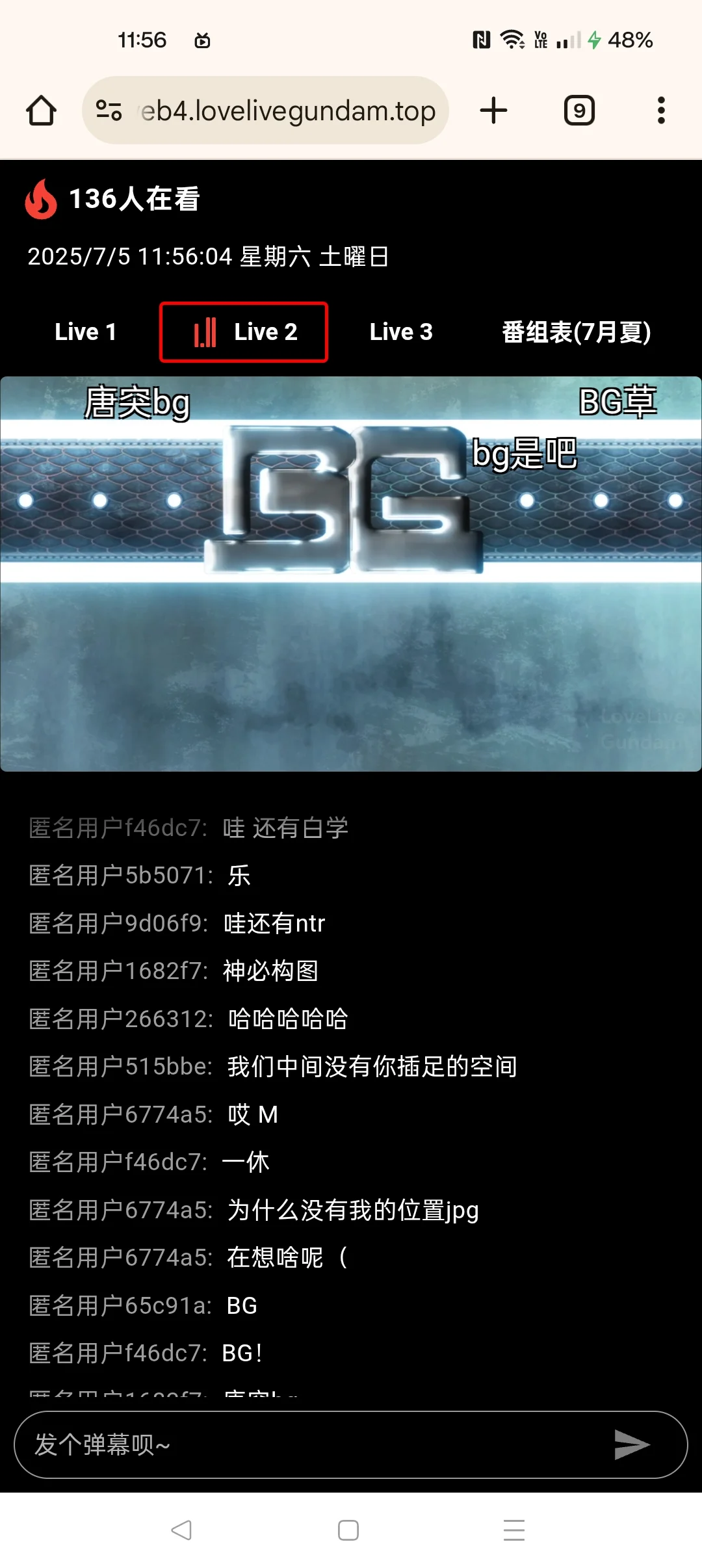This screenshot has width=702, height=1568.
Task: Select the Live 2 channel tab
Action: pyautogui.click(x=244, y=332)
